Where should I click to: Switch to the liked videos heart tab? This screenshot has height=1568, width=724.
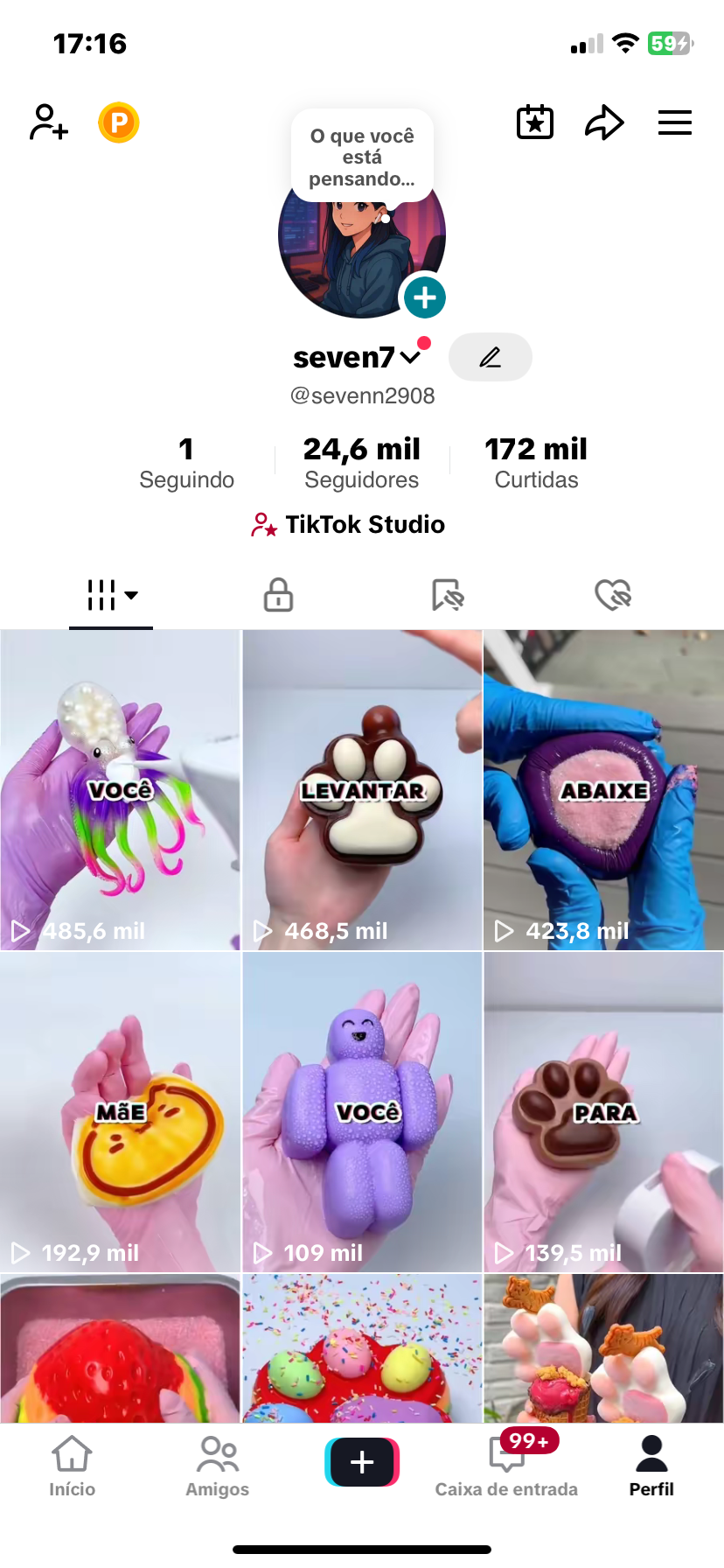[x=613, y=595]
